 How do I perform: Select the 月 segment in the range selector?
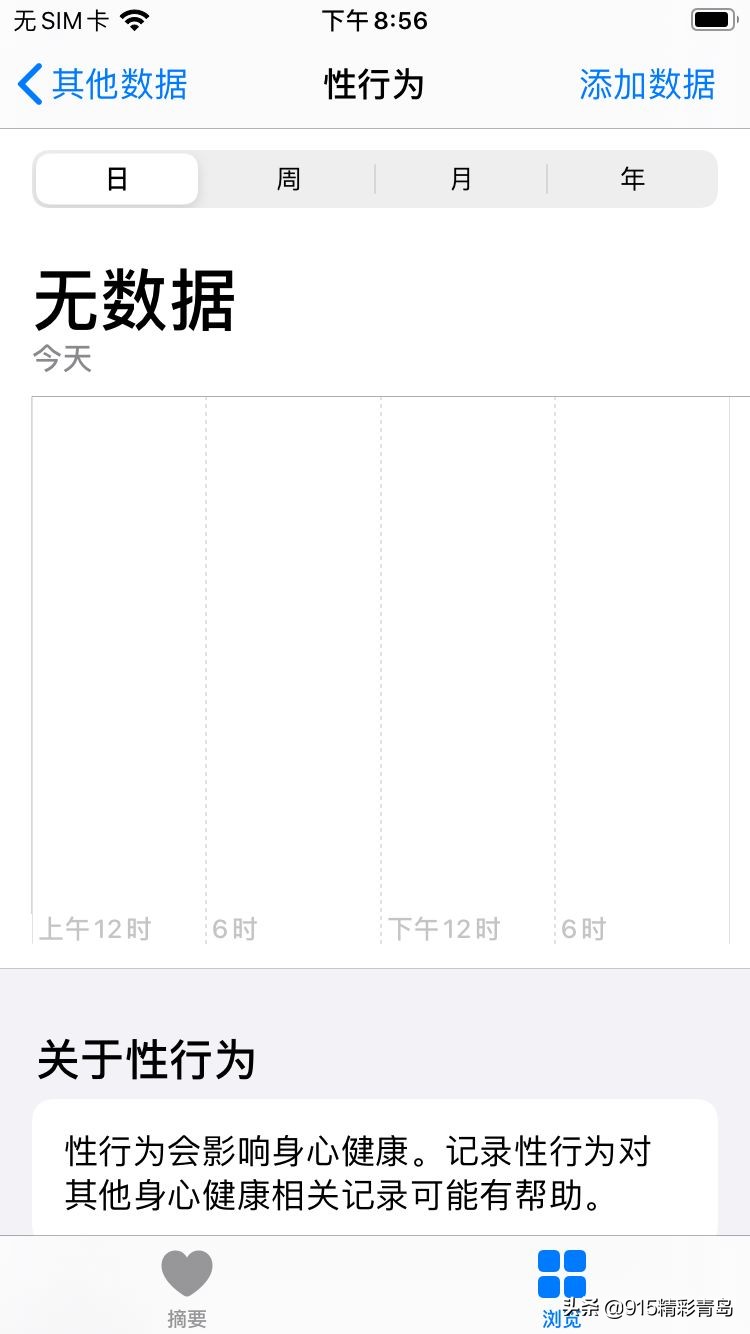pyautogui.click(x=460, y=178)
